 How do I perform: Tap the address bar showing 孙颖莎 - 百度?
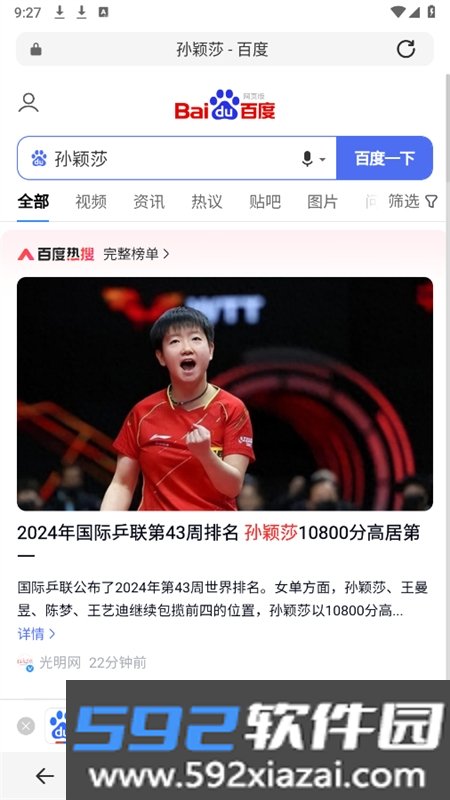224,49
